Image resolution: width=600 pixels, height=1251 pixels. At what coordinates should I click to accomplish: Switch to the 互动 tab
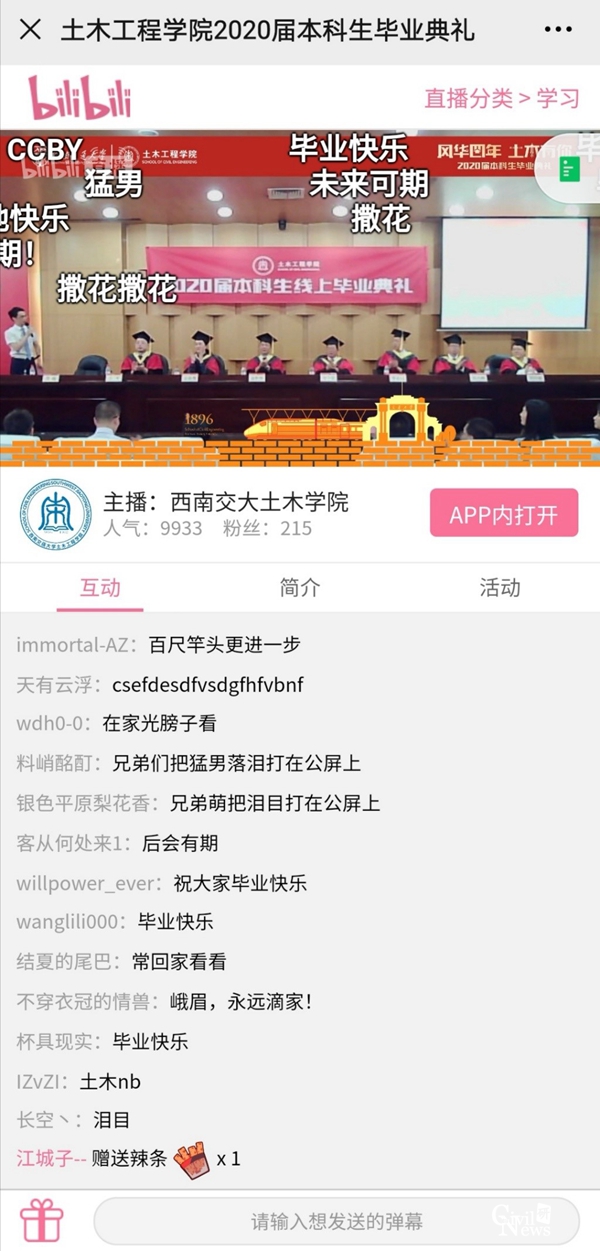click(100, 587)
